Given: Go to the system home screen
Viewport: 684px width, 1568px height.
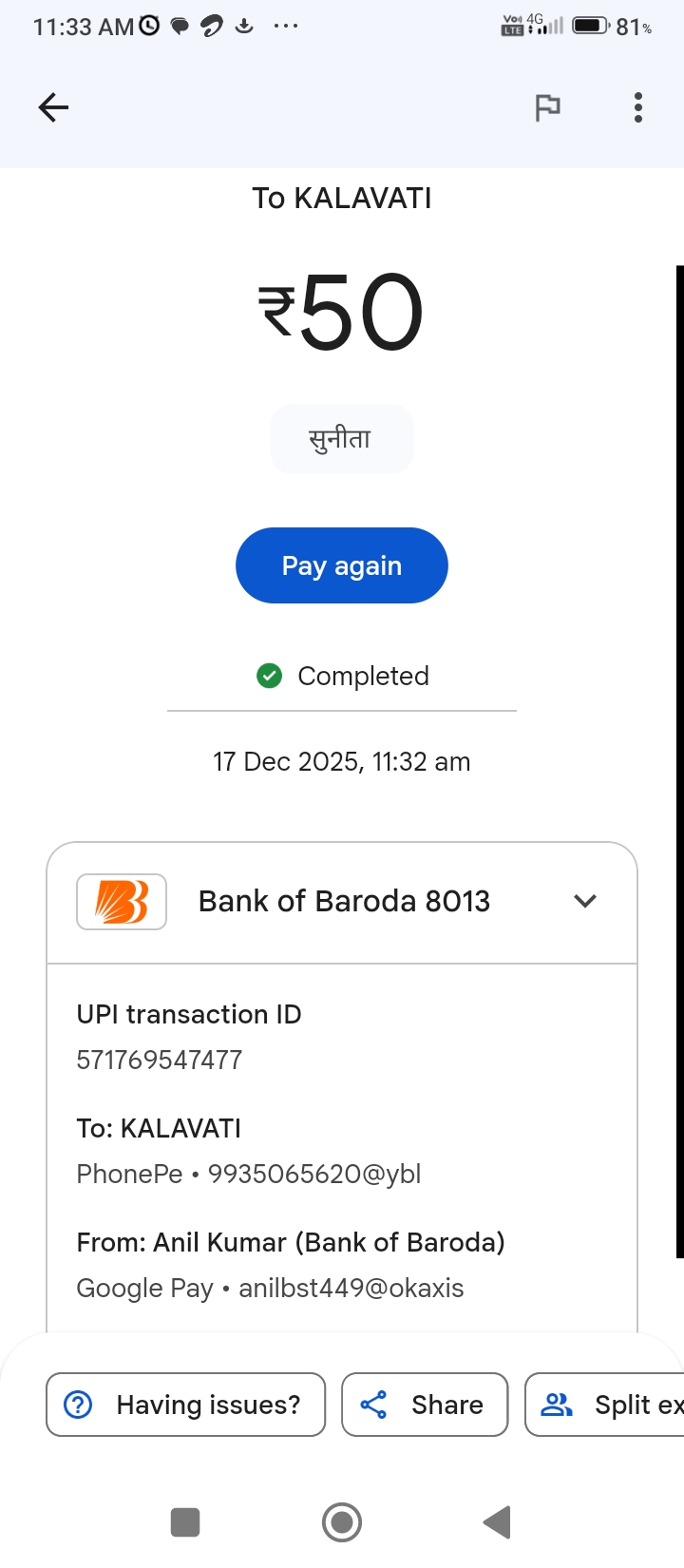Looking at the screenshot, I should coord(342,1522).
